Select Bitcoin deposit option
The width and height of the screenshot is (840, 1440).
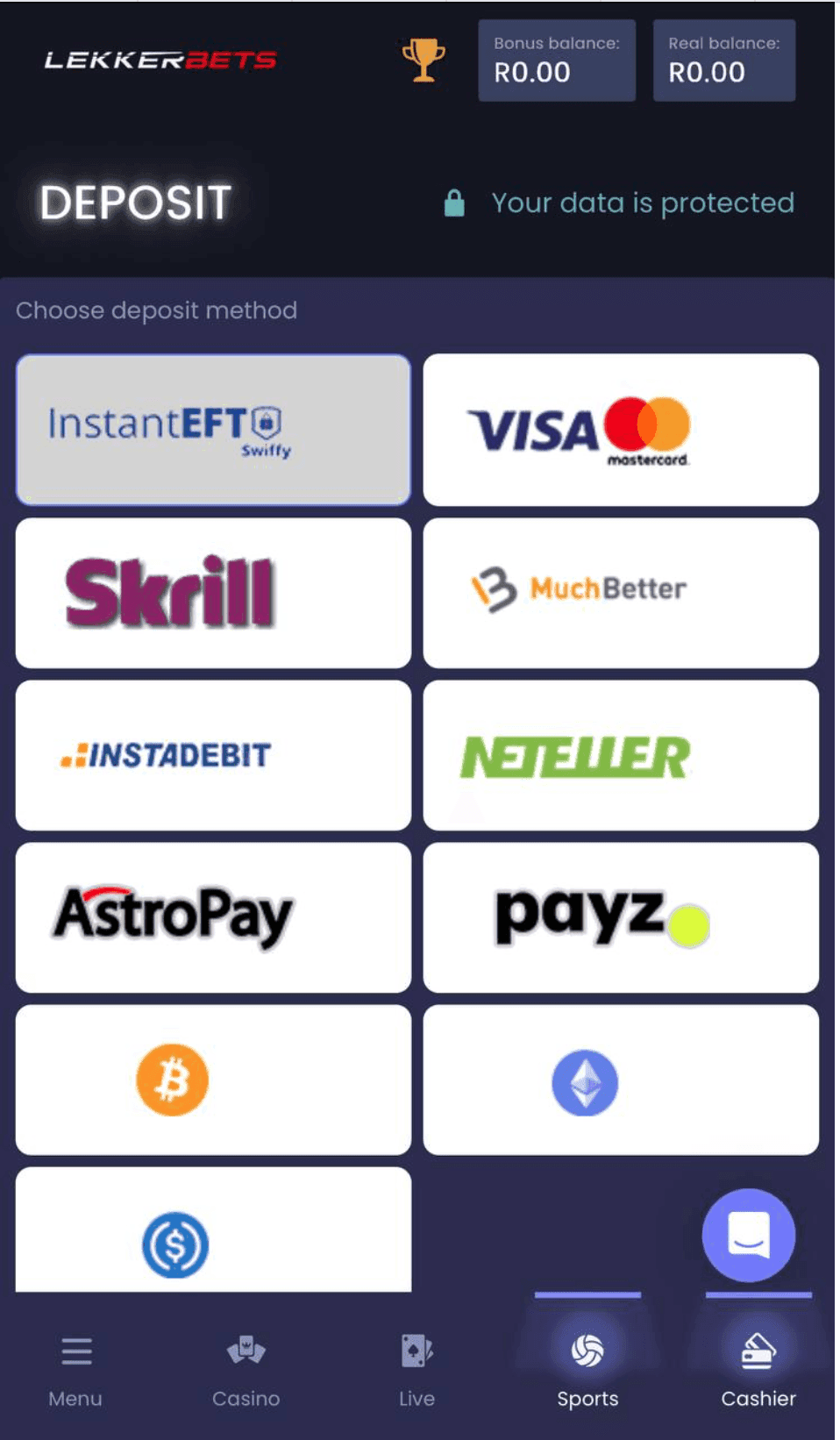pyautogui.click(x=213, y=1080)
